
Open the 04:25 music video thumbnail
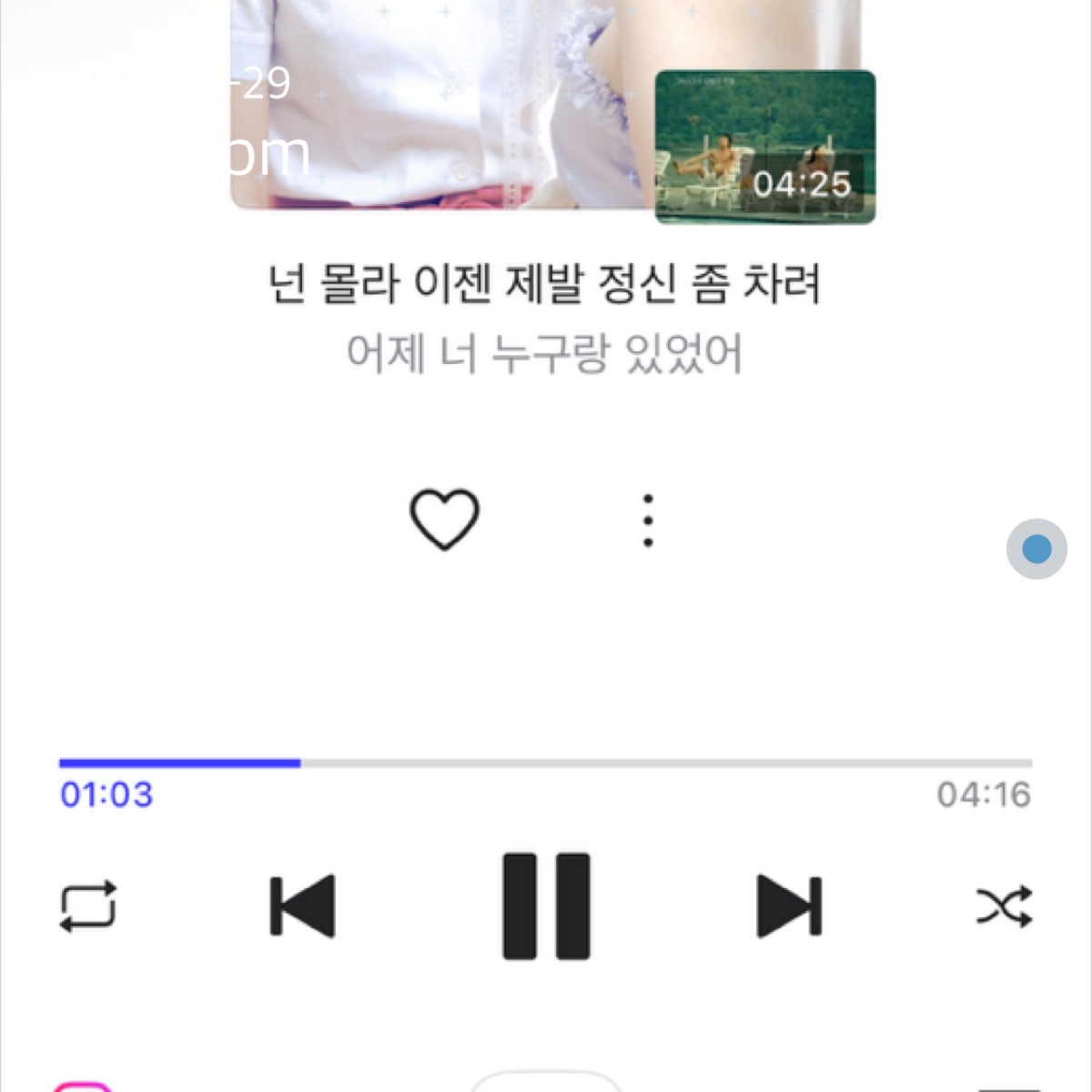coord(764,147)
